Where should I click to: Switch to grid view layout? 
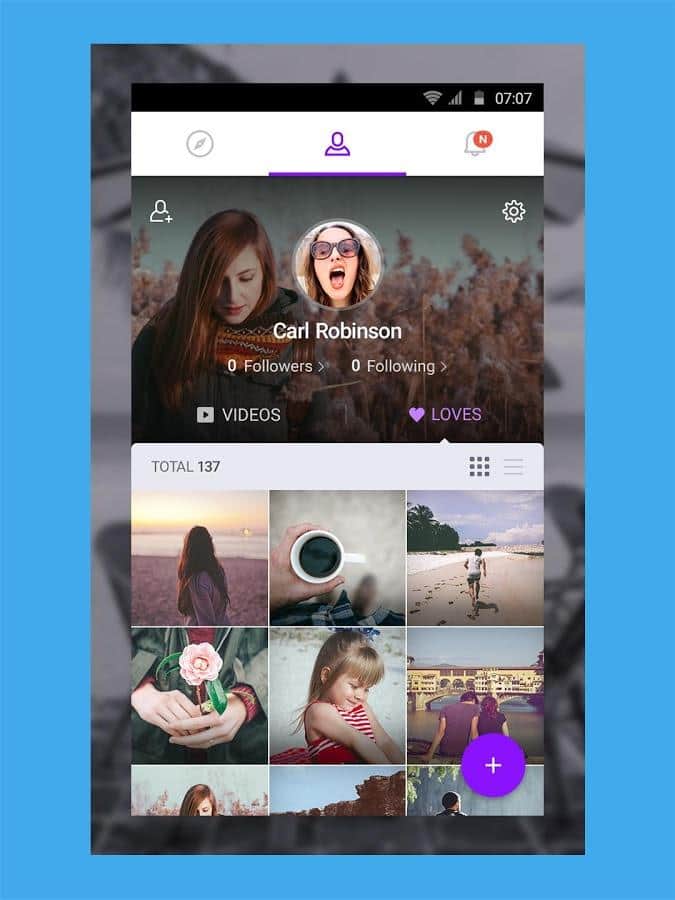coord(479,466)
